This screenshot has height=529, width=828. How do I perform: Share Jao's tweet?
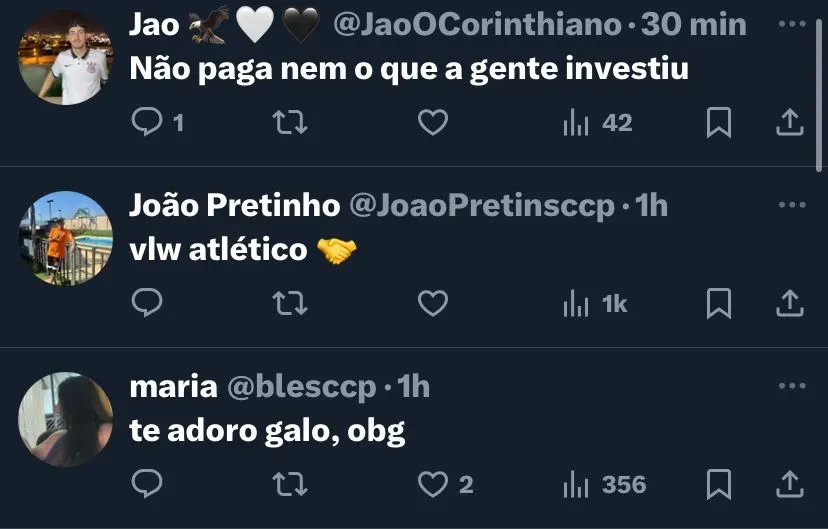[790, 123]
